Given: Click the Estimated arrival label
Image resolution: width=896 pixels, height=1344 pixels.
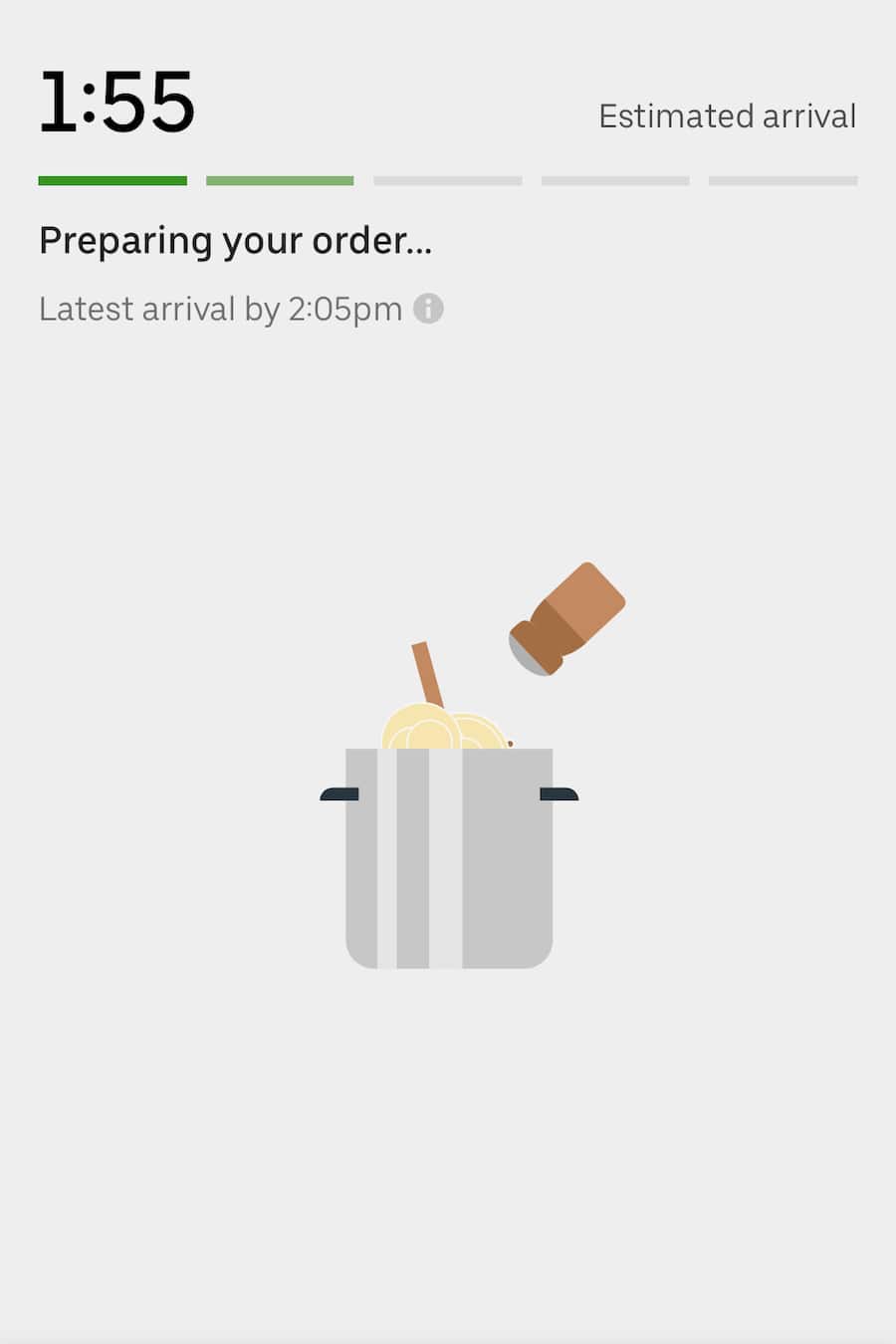Looking at the screenshot, I should [728, 116].
